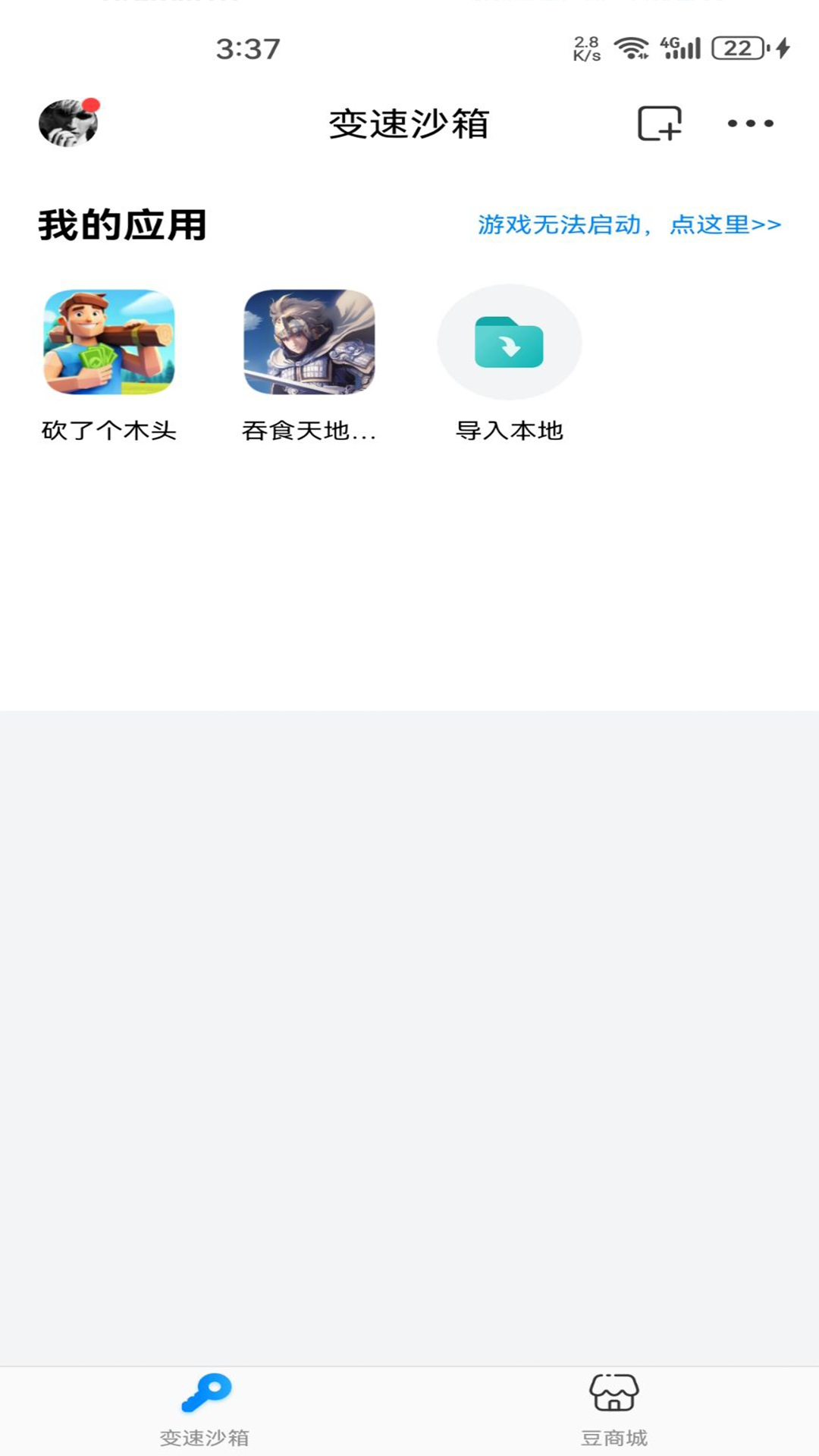Open the more options menu icon
Screen dimensions: 819x1456
click(751, 124)
